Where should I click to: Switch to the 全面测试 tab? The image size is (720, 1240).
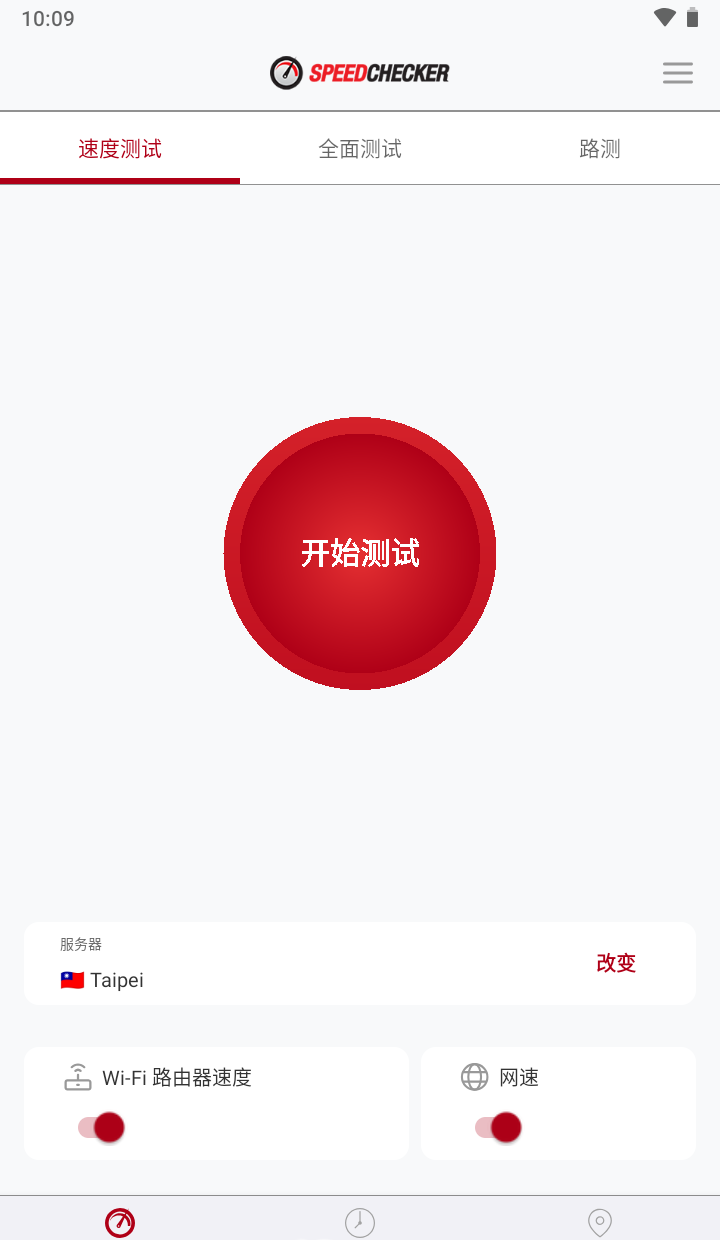(x=360, y=148)
